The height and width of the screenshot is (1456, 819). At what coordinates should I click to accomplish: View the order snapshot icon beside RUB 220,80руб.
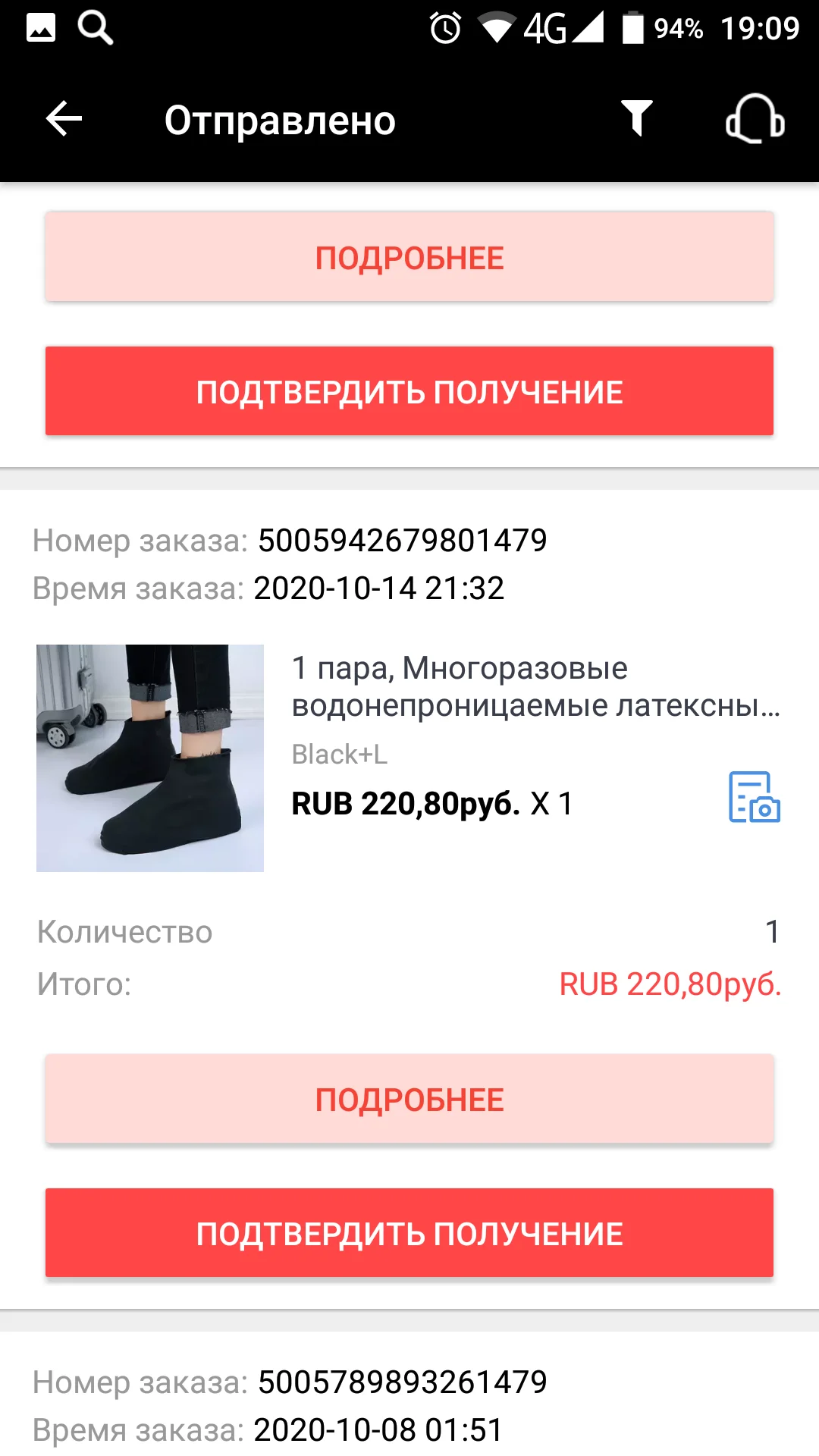[x=754, y=798]
